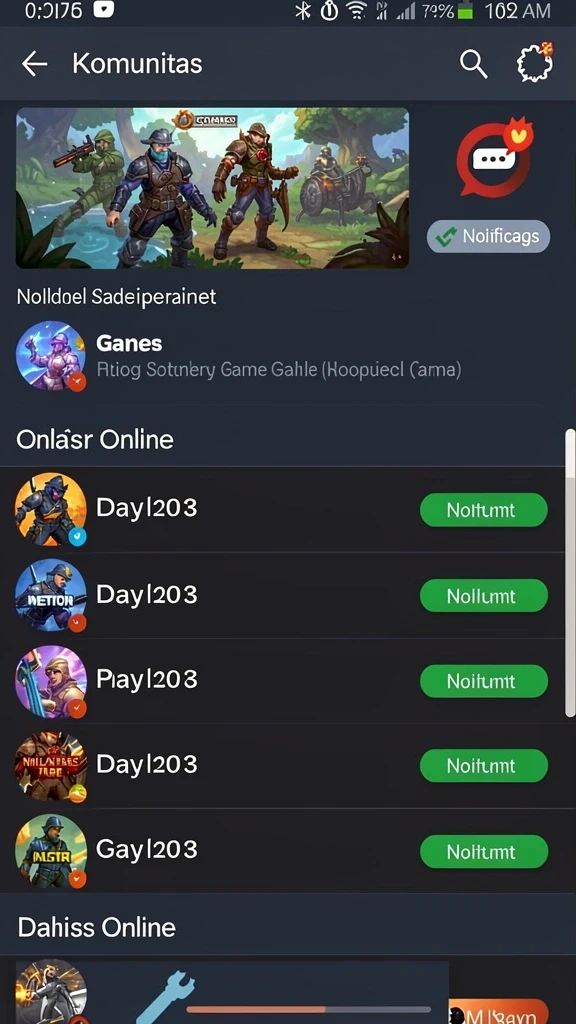Tap the Noiificags chip
The height and width of the screenshot is (1024, 576).
tap(488, 236)
